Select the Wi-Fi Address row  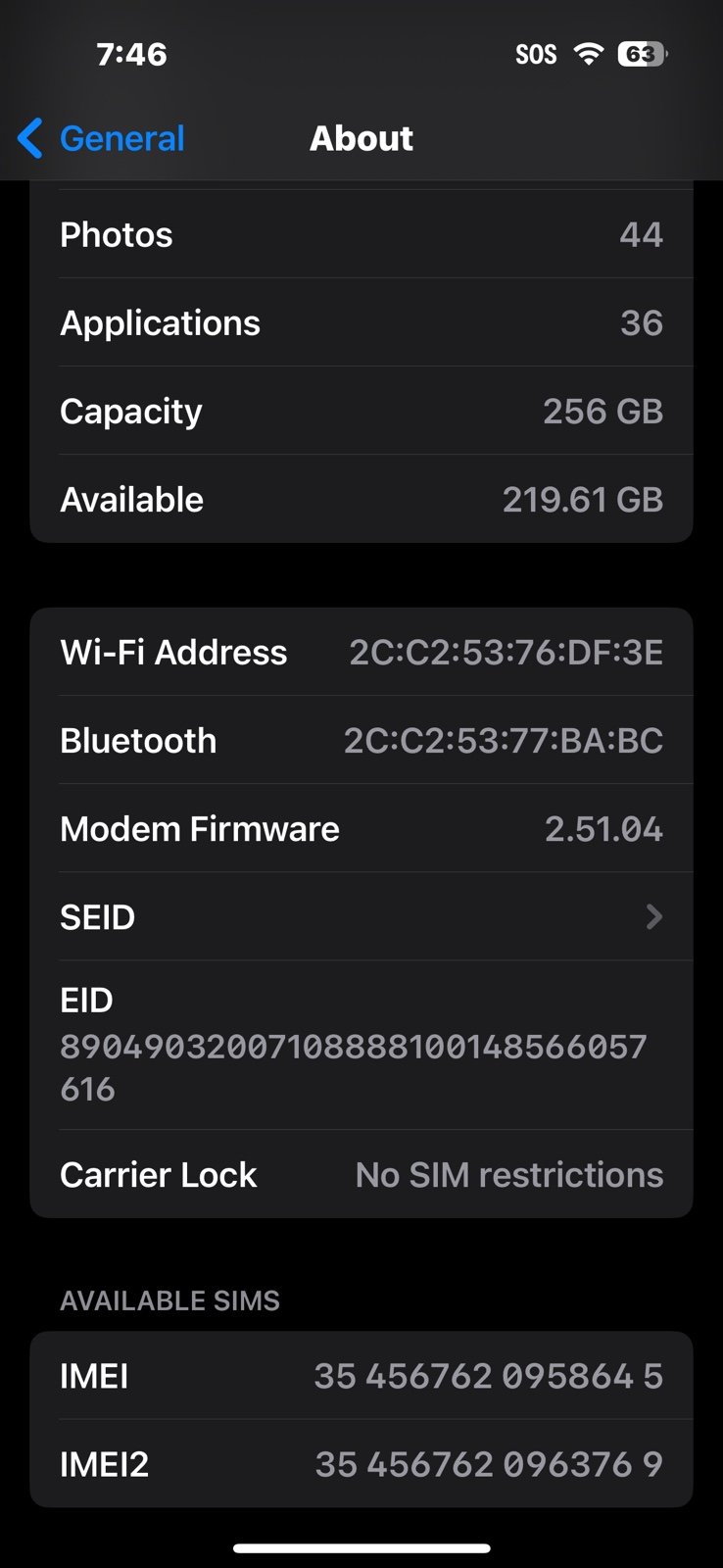pos(361,652)
